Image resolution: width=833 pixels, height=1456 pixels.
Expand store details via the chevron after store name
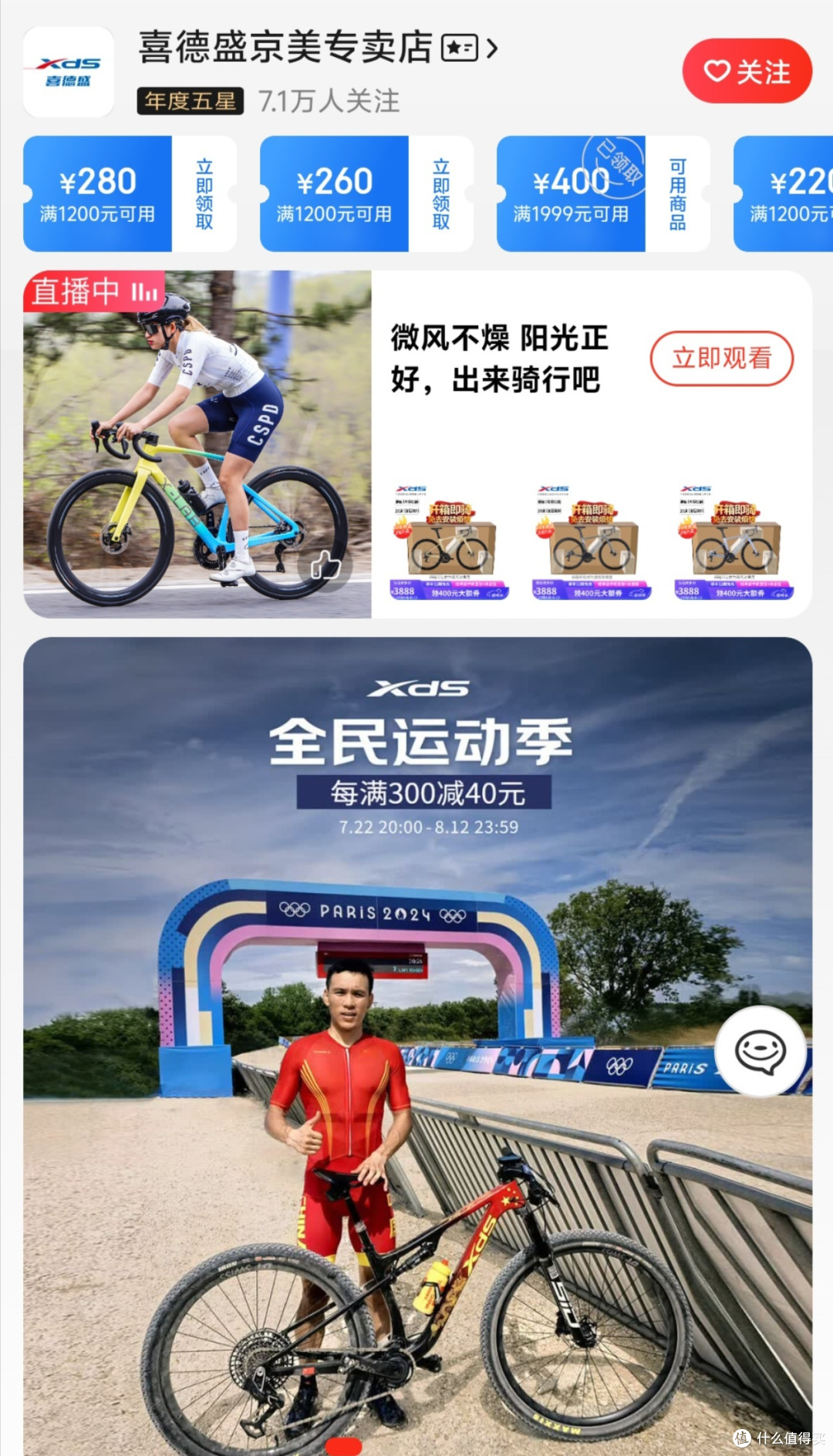491,48
